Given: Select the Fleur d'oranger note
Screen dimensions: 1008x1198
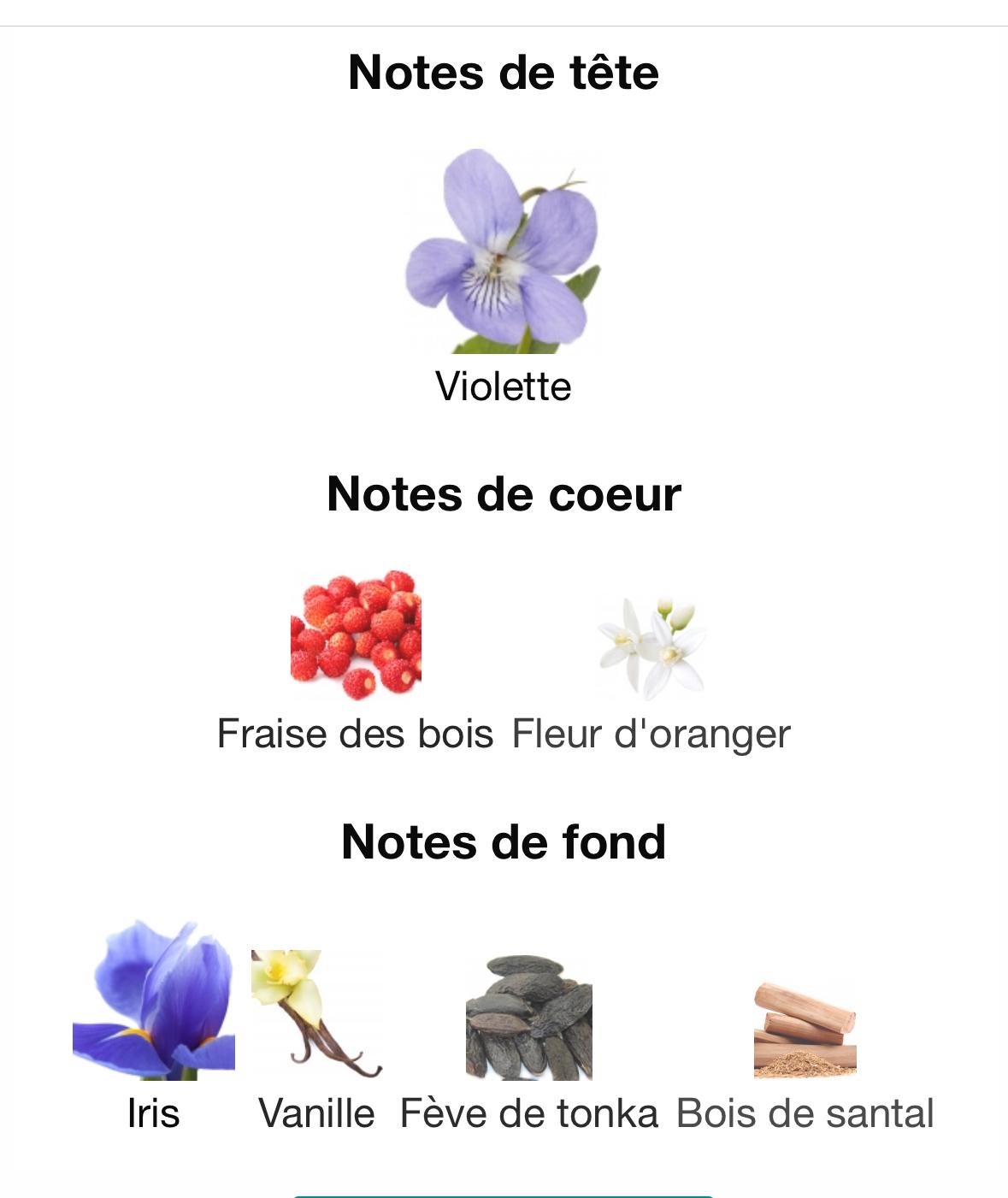Looking at the screenshot, I should (651, 648).
